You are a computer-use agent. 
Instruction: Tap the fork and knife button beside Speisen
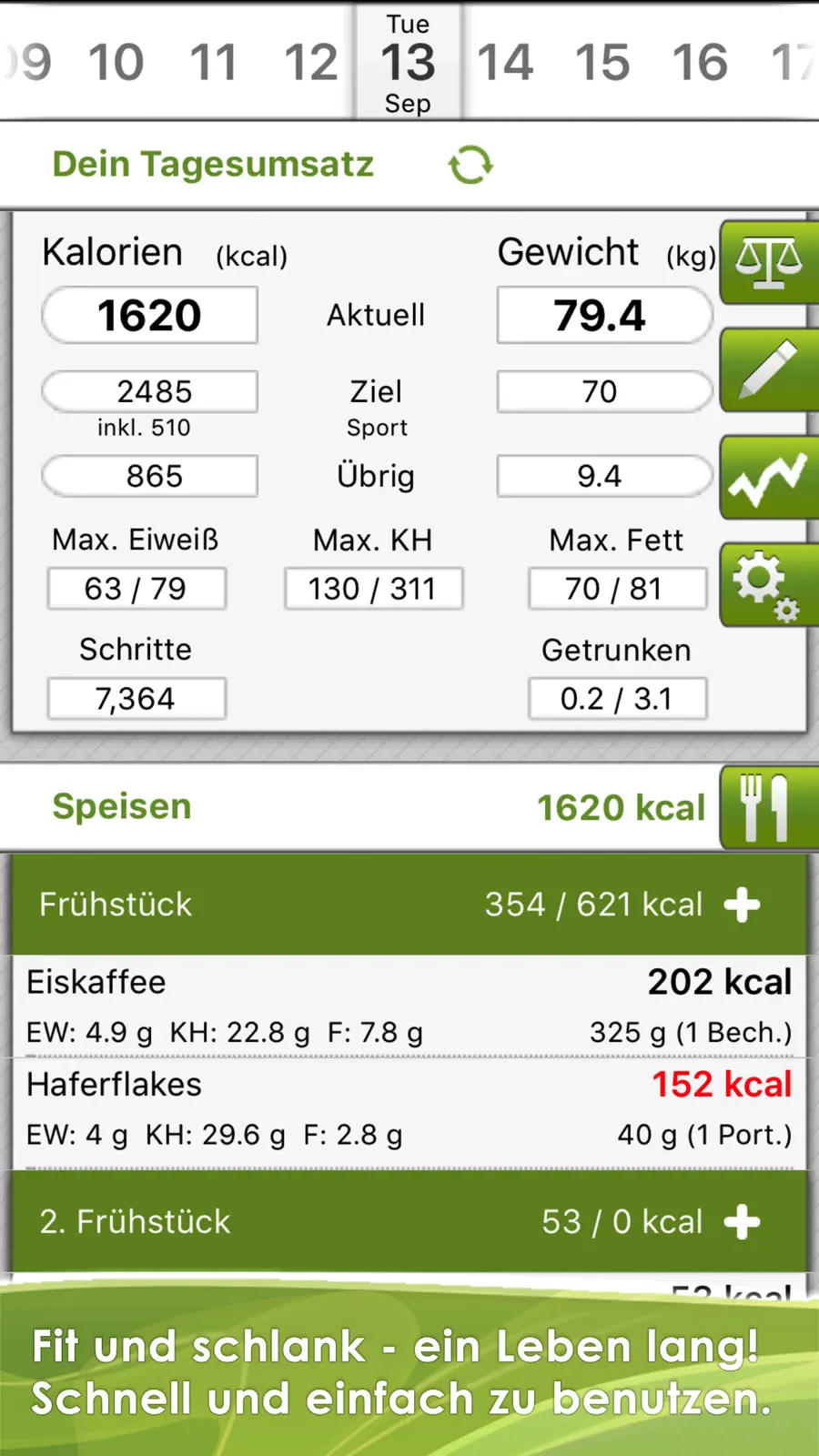point(769,807)
